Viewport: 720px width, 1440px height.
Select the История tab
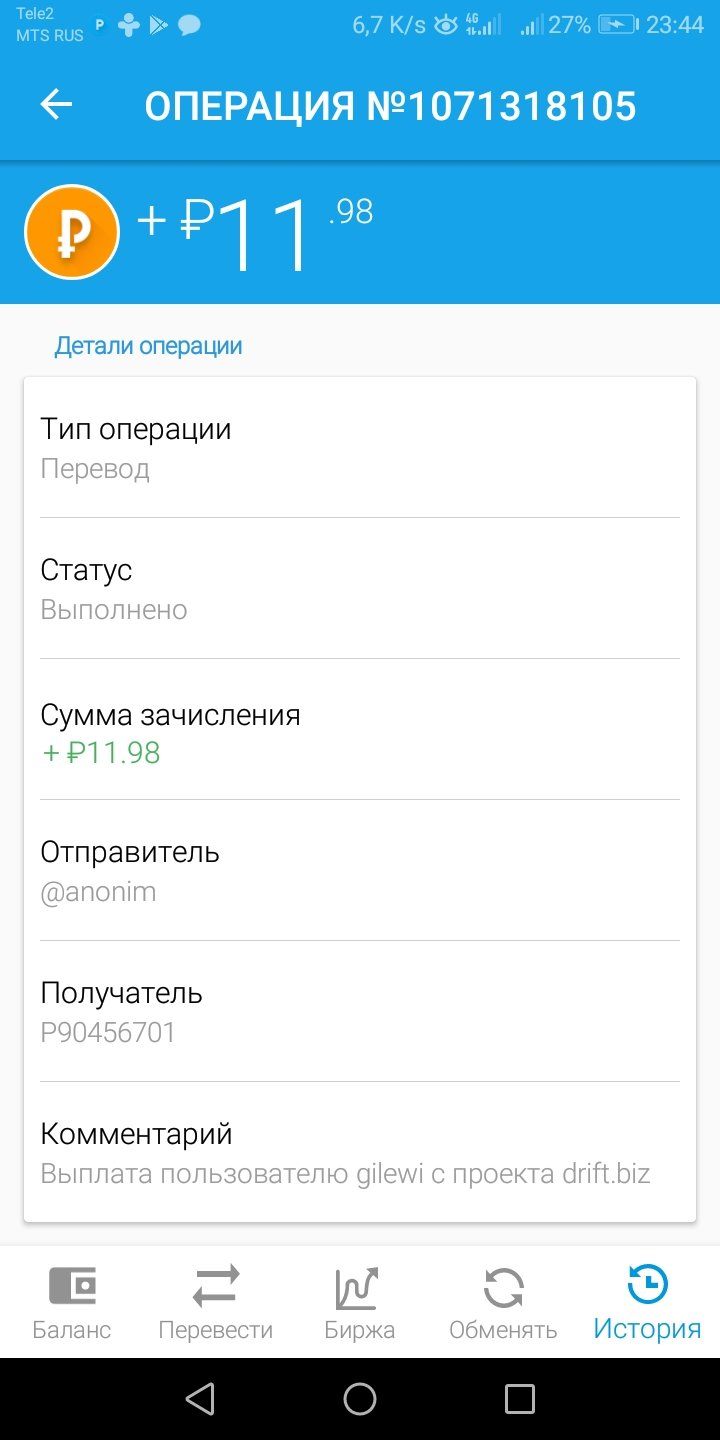point(647,1302)
